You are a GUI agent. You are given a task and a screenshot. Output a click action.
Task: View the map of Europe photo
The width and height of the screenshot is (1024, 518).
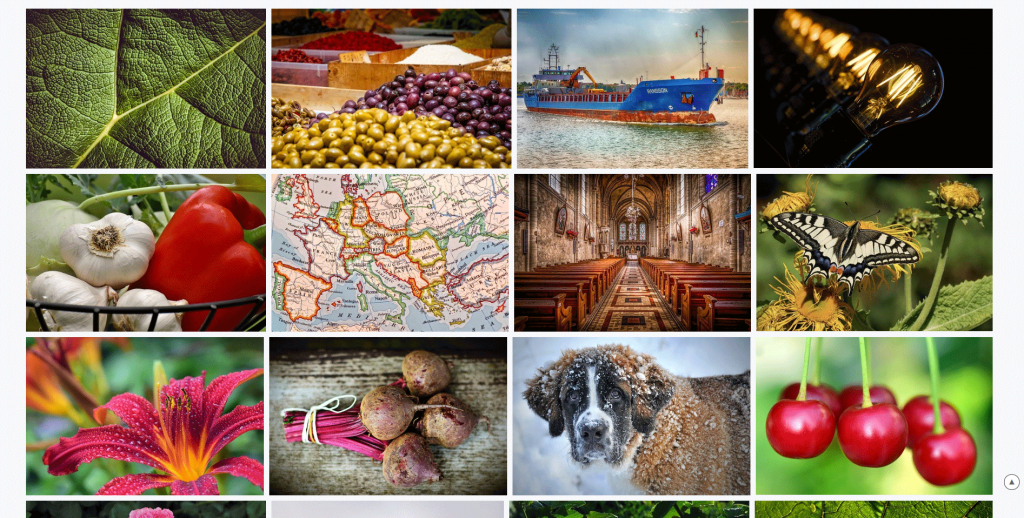390,252
